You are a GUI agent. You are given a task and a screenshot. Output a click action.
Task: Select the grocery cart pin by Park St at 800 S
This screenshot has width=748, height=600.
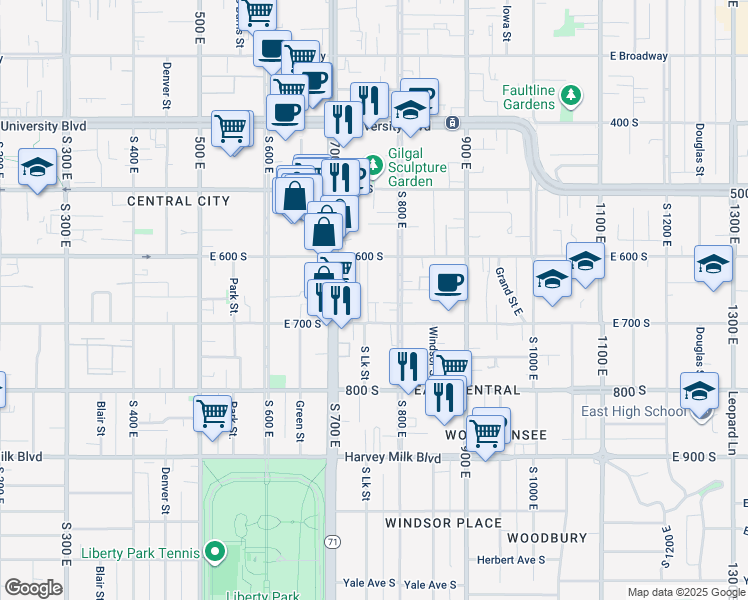click(212, 412)
